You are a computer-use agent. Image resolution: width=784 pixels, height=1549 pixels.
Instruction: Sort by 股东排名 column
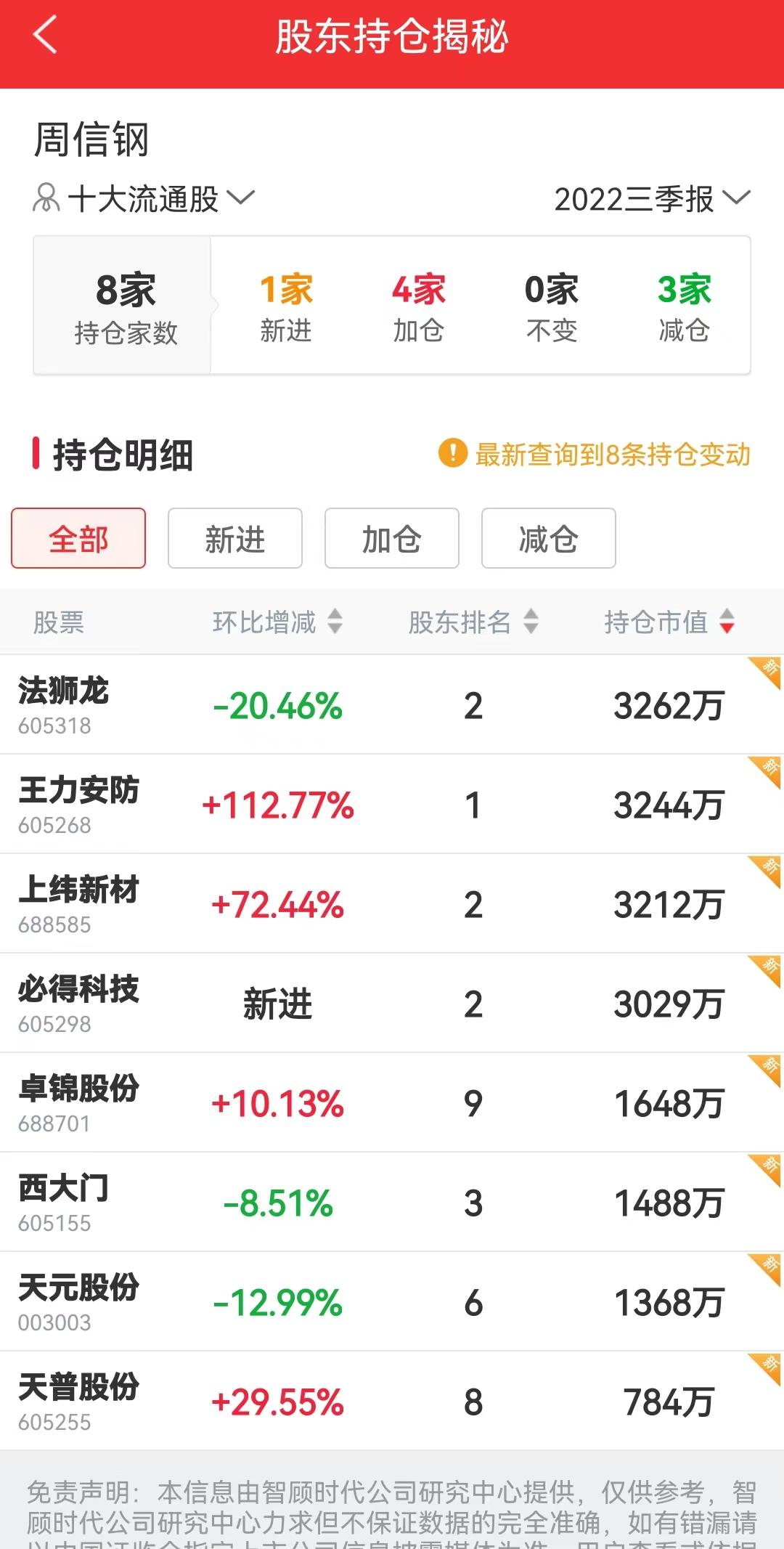point(473,622)
